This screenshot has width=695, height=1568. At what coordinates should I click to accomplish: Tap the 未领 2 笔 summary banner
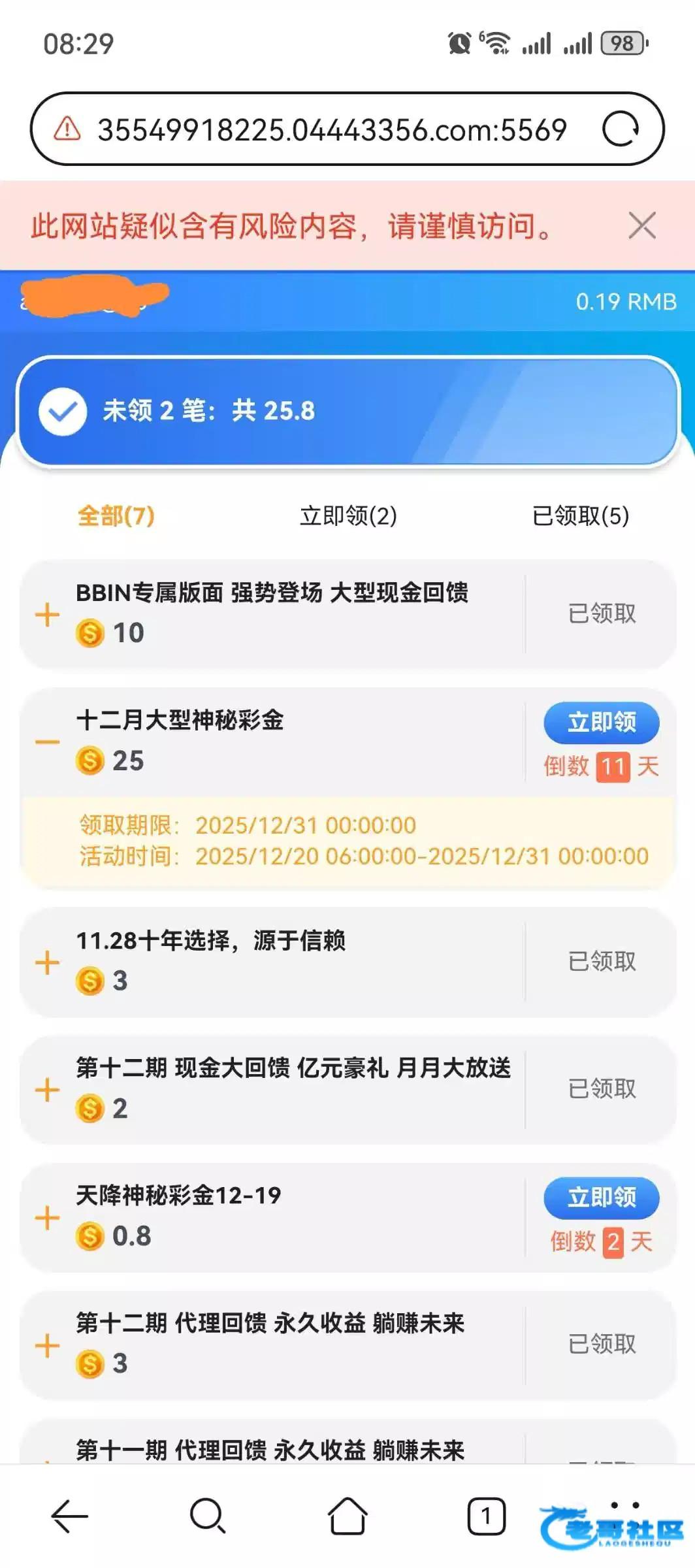point(347,411)
